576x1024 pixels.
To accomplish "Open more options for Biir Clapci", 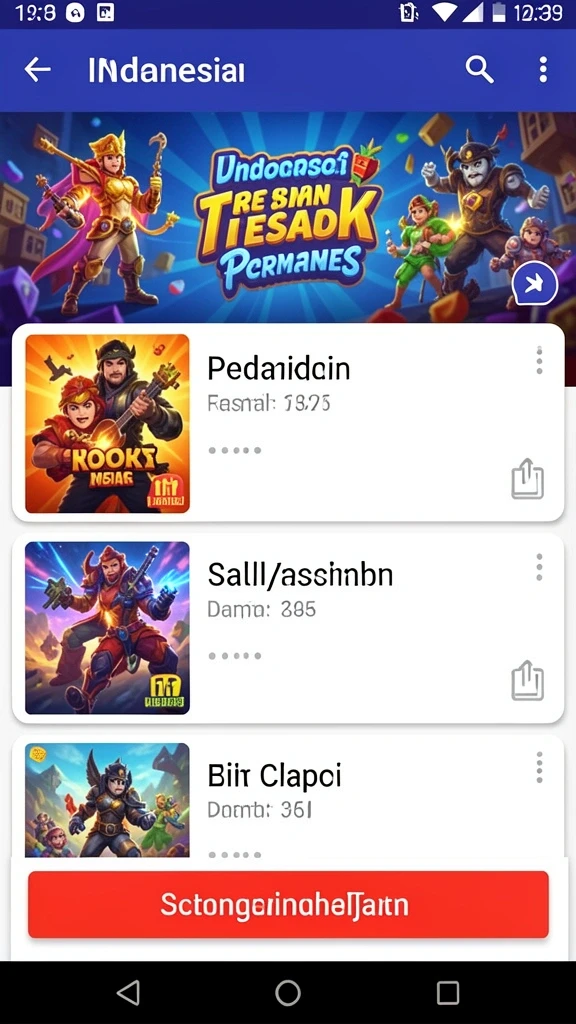I will 539,767.
